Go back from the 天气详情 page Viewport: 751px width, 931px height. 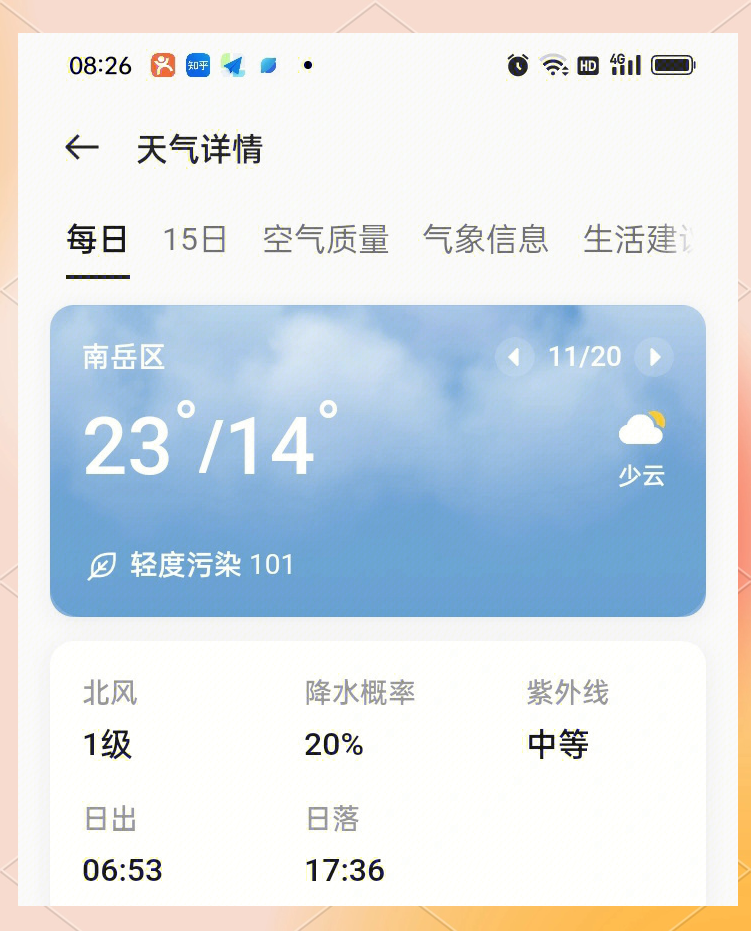click(x=82, y=149)
